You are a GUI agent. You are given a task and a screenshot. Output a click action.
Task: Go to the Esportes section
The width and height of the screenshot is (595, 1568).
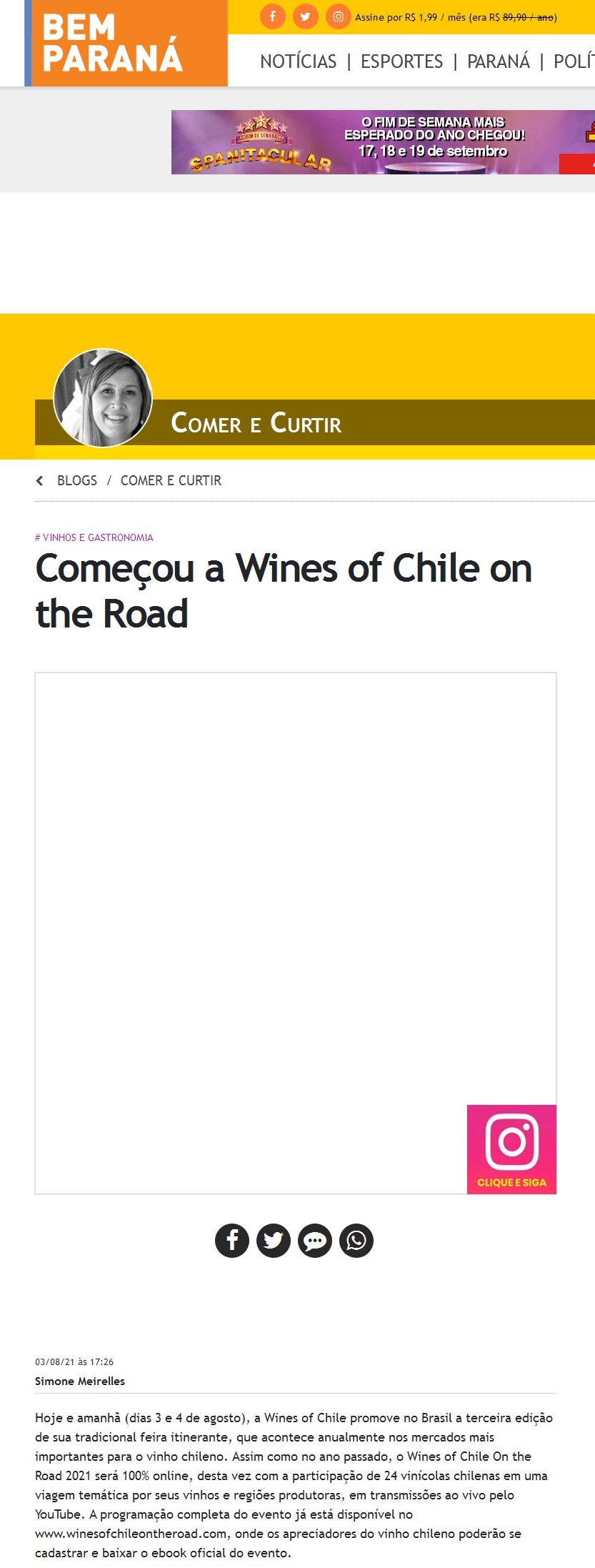pyautogui.click(x=401, y=61)
